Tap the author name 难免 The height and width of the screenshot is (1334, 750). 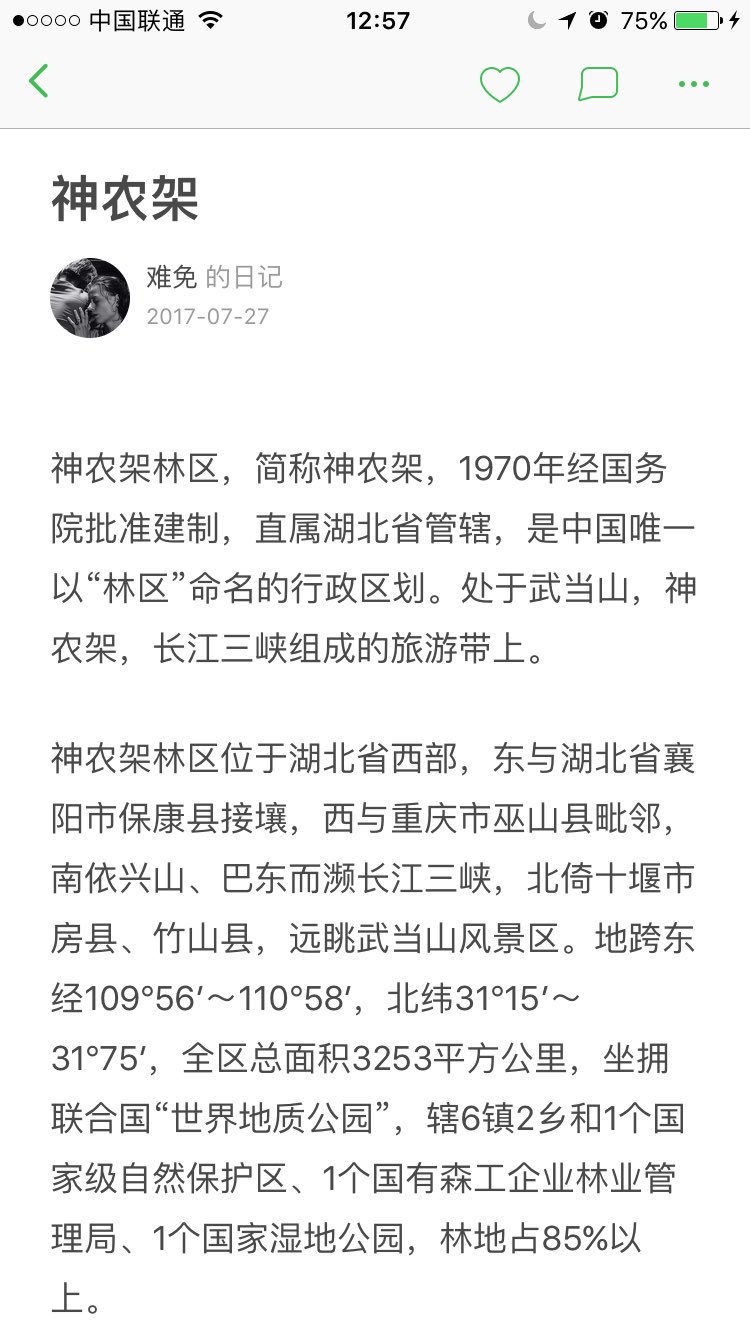coord(171,277)
